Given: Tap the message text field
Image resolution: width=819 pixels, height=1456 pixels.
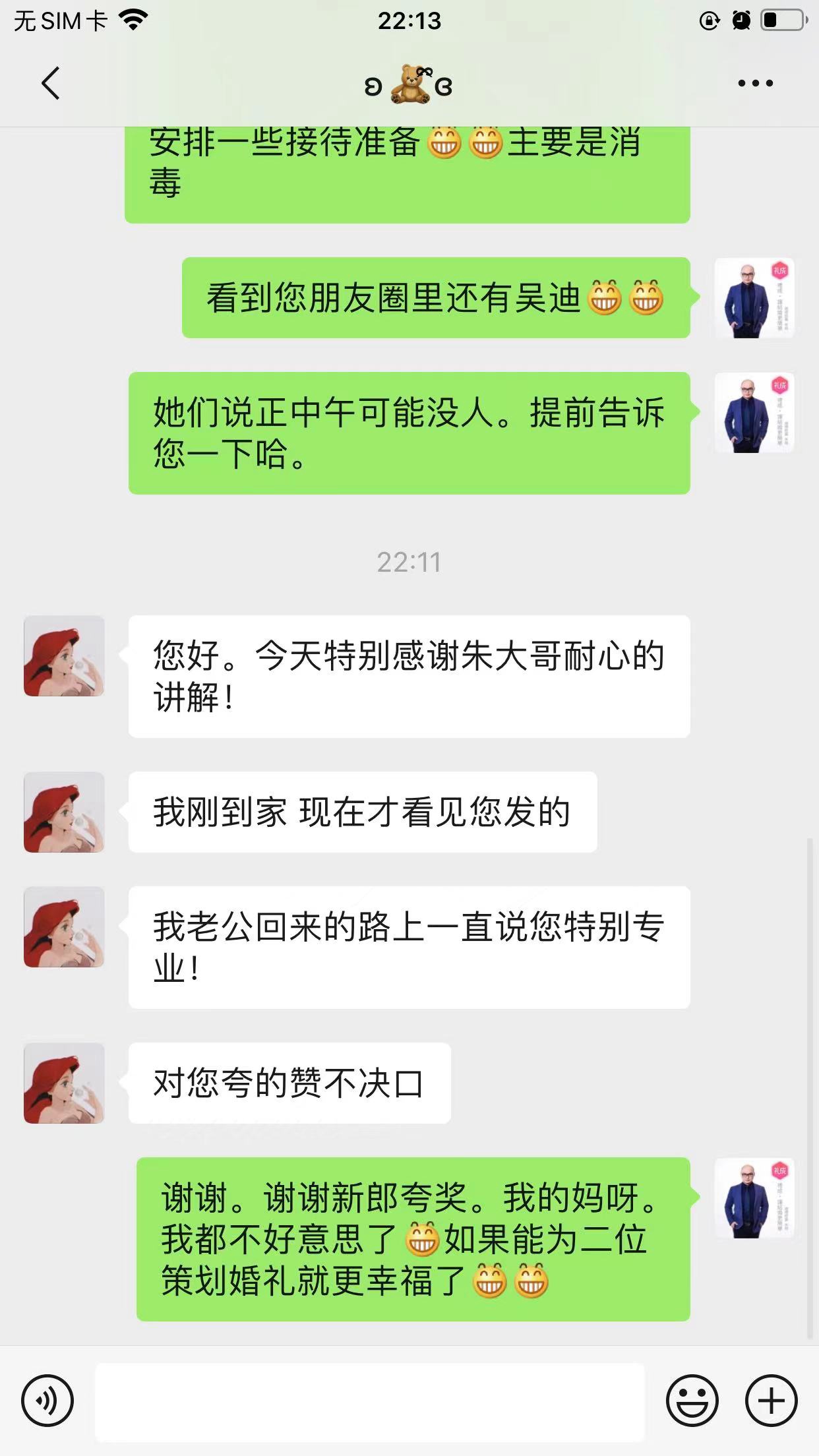Looking at the screenshot, I should (369, 1401).
